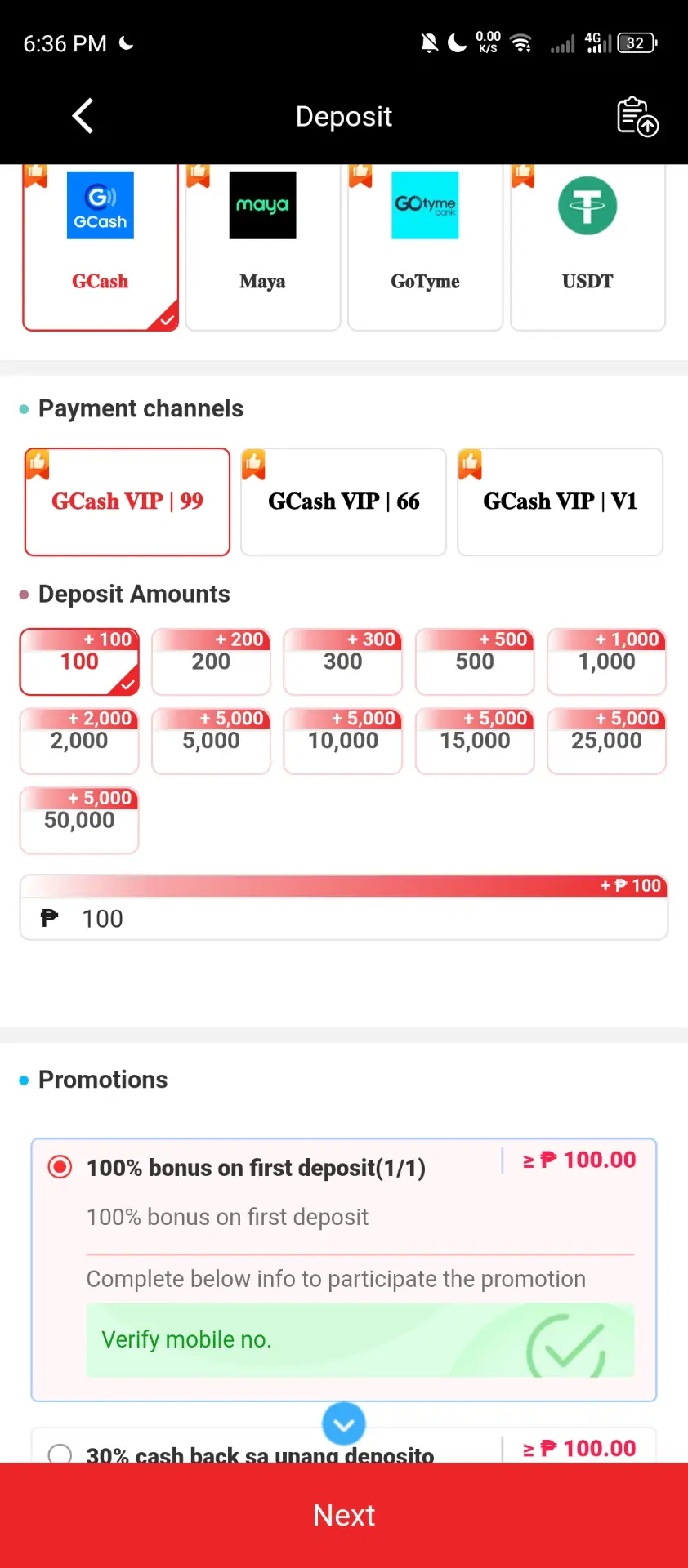Screen dimensions: 688x1568
Task: Open the deposit records icon
Action: (x=637, y=116)
